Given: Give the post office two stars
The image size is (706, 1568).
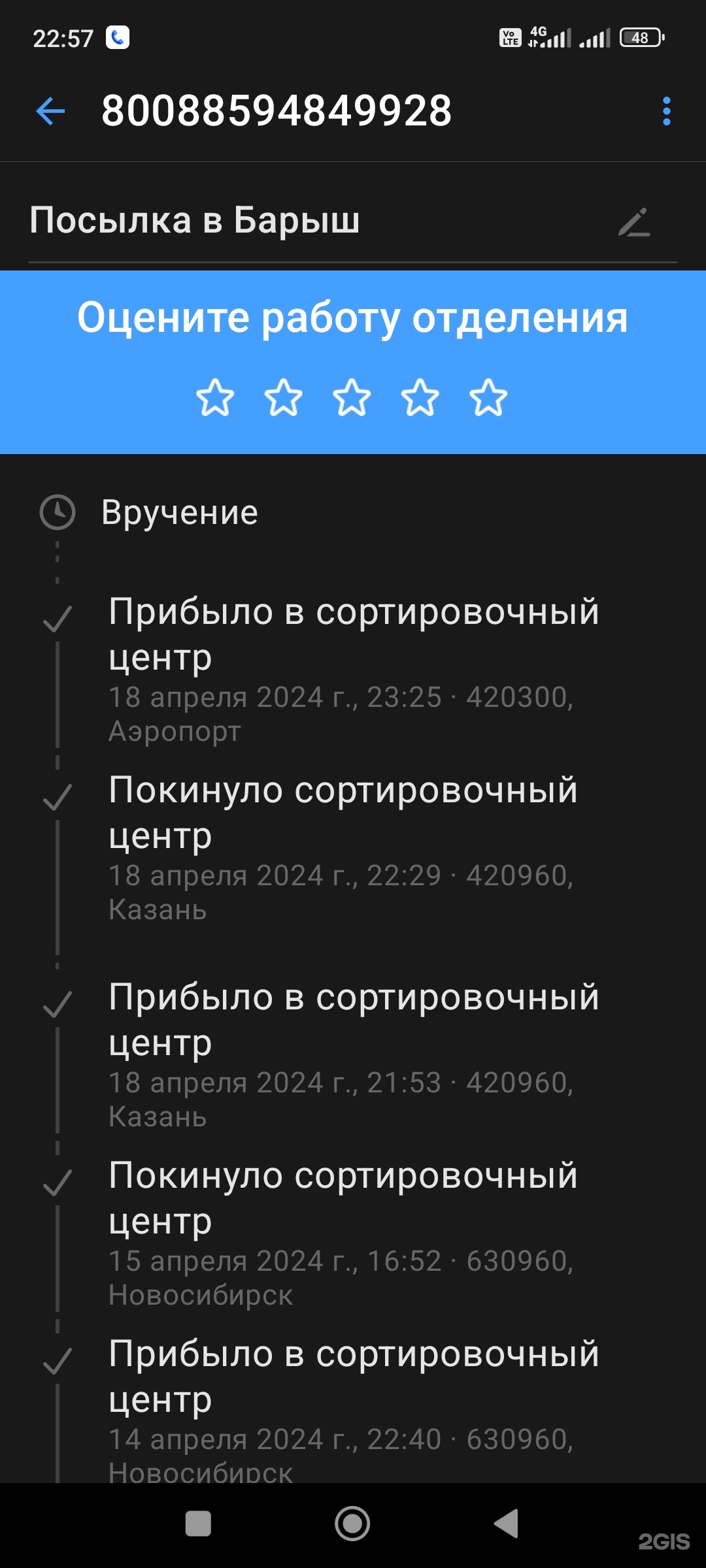Looking at the screenshot, I should [x=284, y=397].
